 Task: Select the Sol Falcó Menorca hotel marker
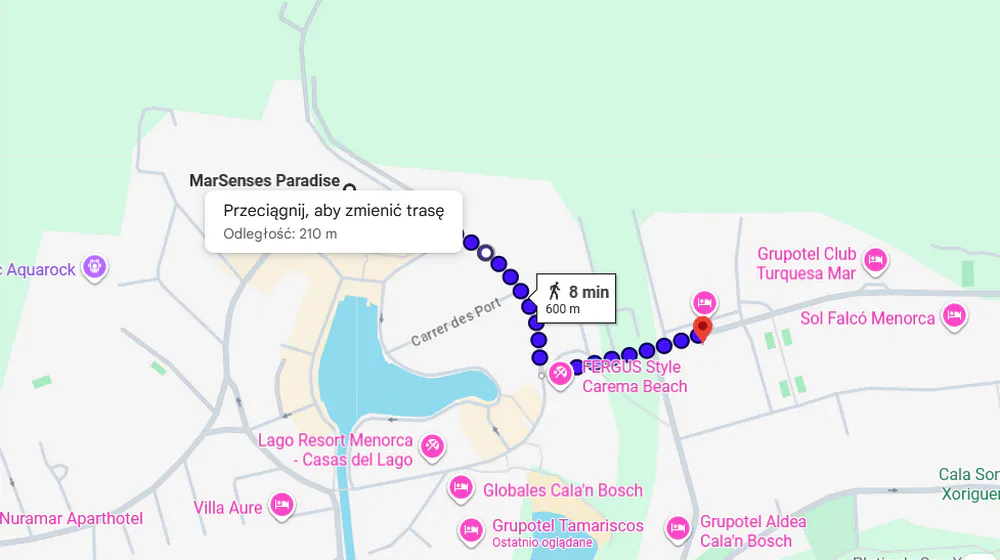[954, 317]
